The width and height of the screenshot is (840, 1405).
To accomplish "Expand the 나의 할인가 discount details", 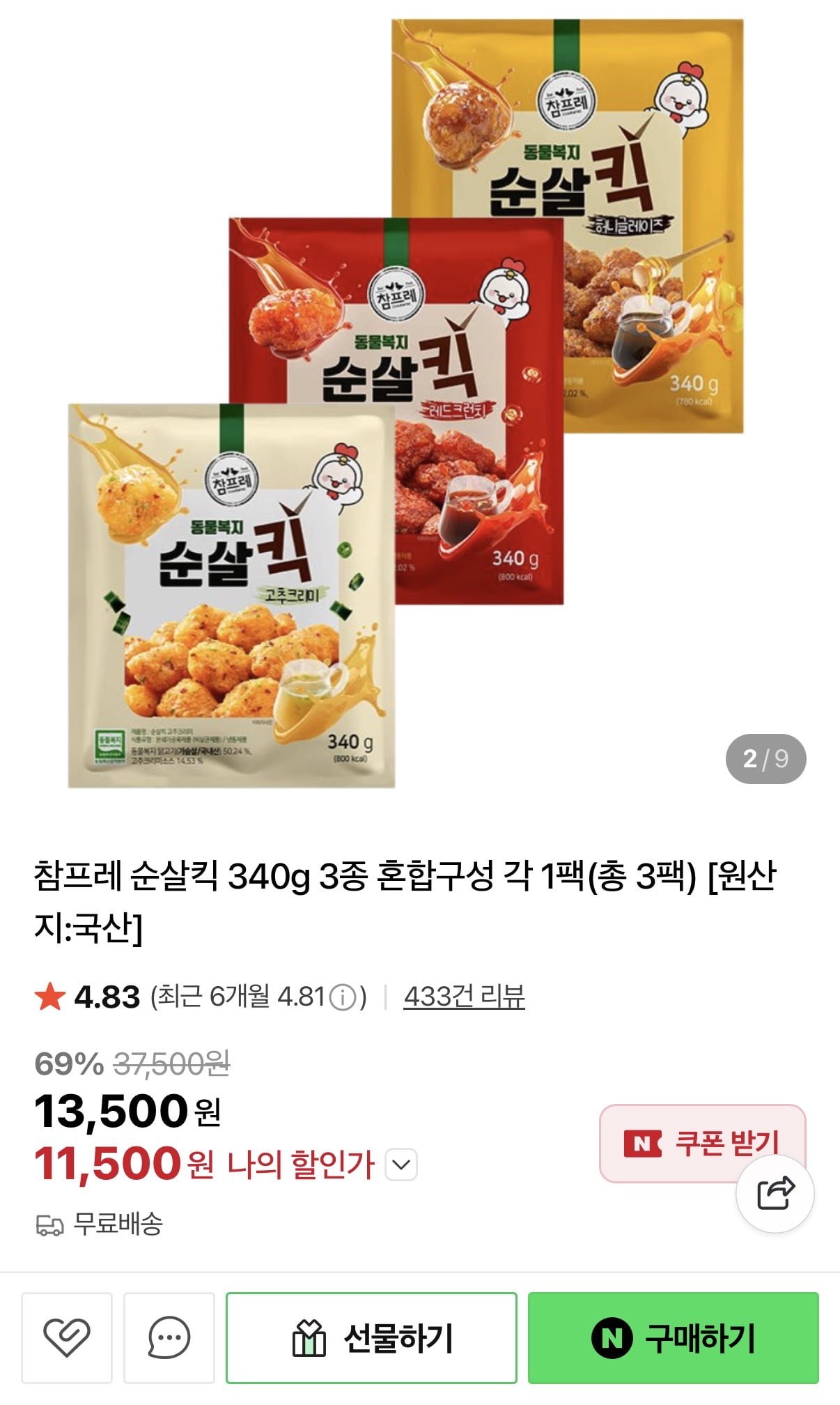I will (401, 1164).
